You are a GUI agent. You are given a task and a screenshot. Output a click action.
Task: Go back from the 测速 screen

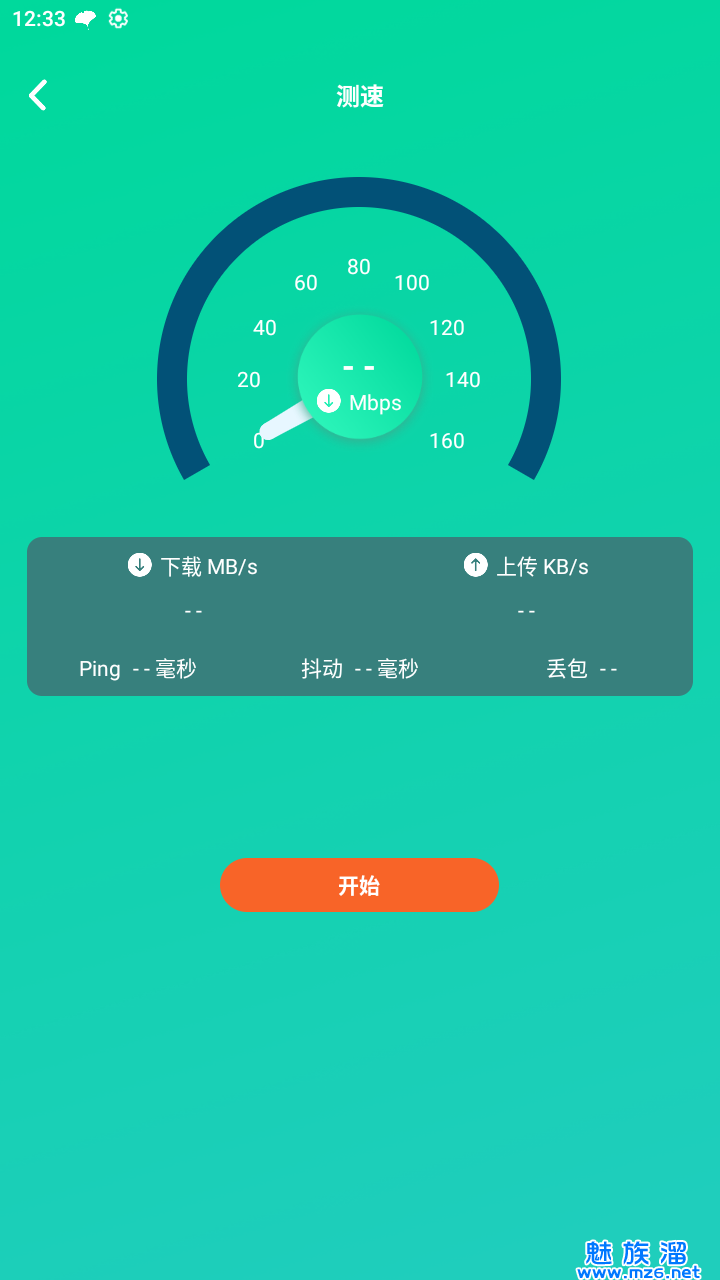(38, 95)
